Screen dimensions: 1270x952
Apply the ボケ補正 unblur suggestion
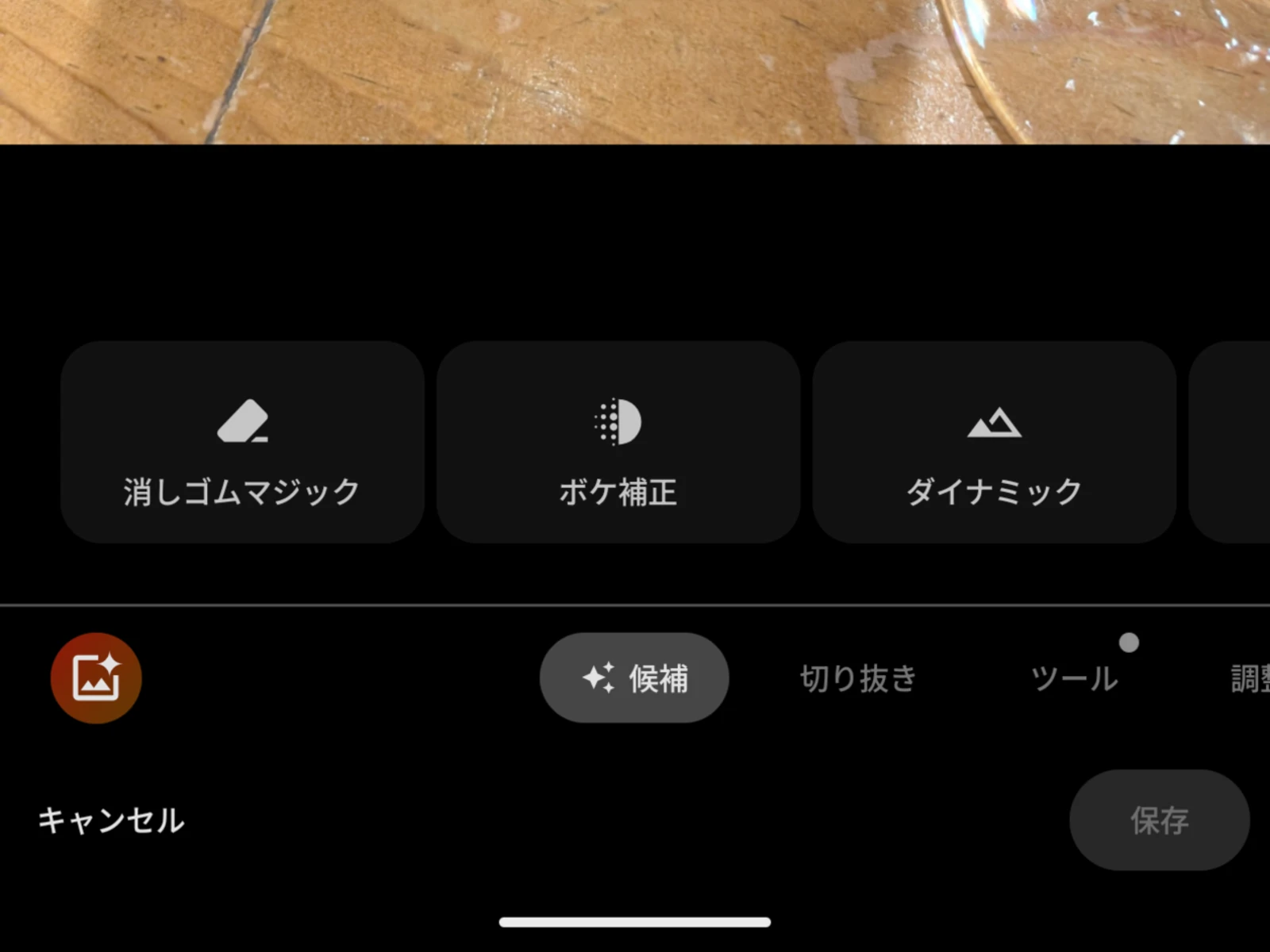point(618,443)
